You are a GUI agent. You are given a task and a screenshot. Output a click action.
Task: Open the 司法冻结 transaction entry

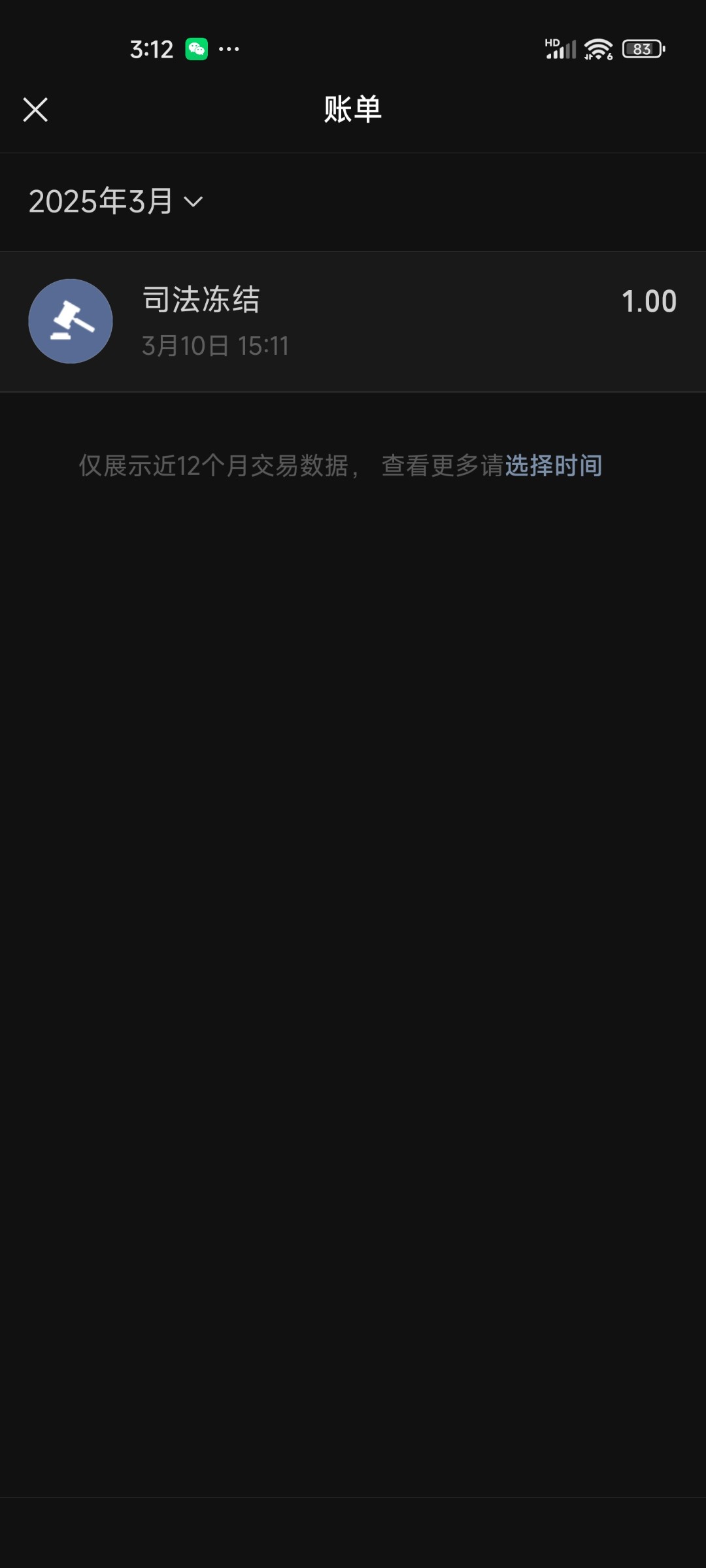[353, 321]
